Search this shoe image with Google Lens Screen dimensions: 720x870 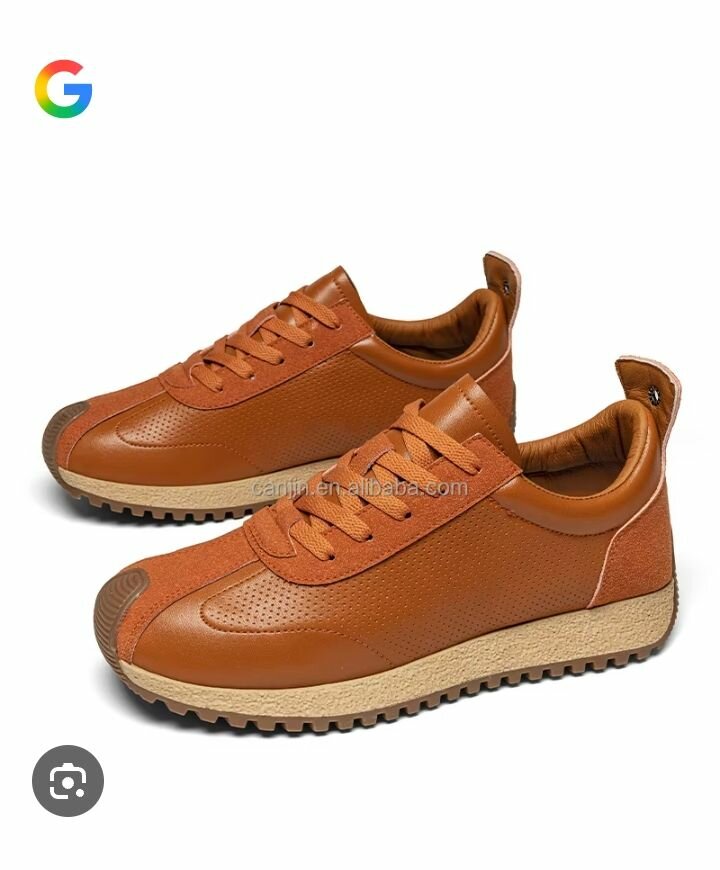tap(68, 780)
